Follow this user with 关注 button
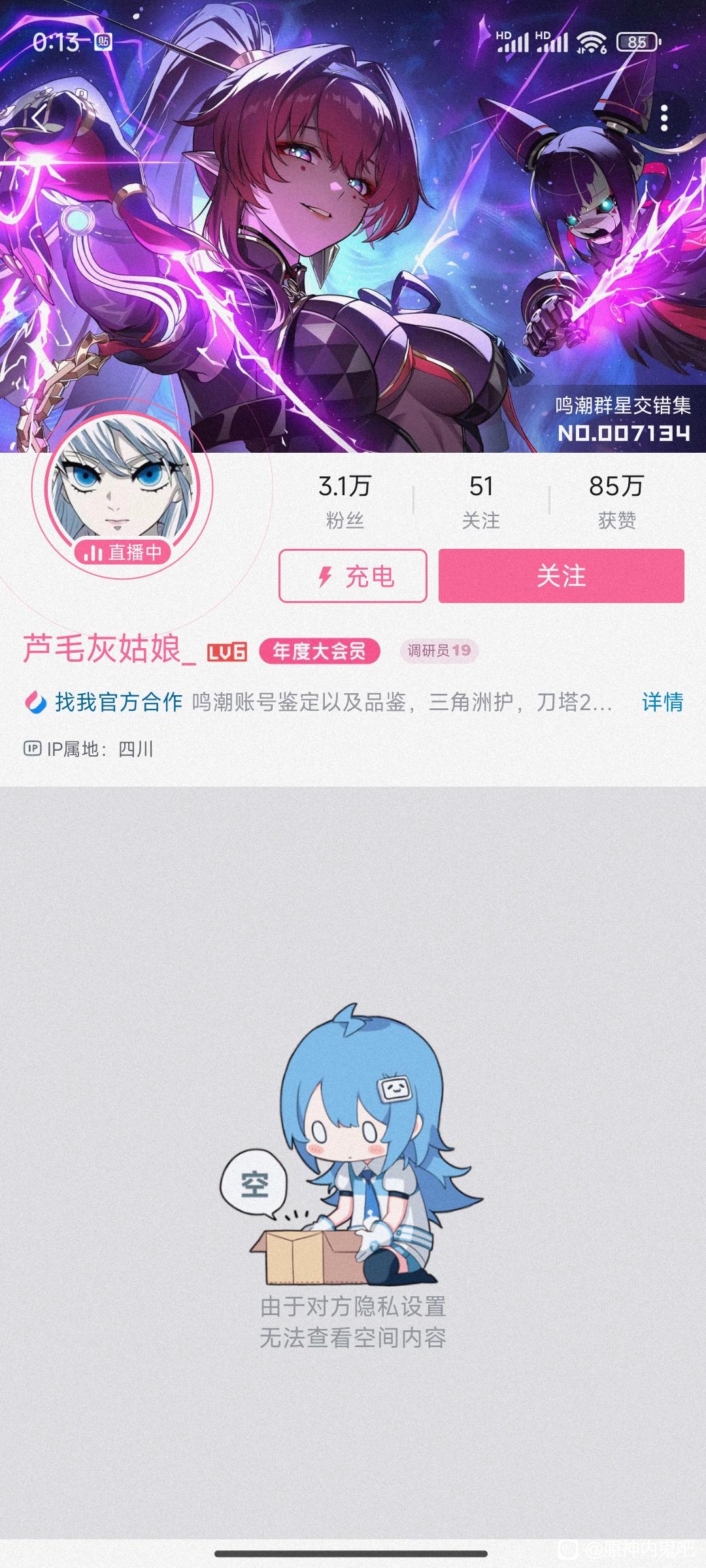Viewport: 706px width, 1568px height. pos(561,576)
